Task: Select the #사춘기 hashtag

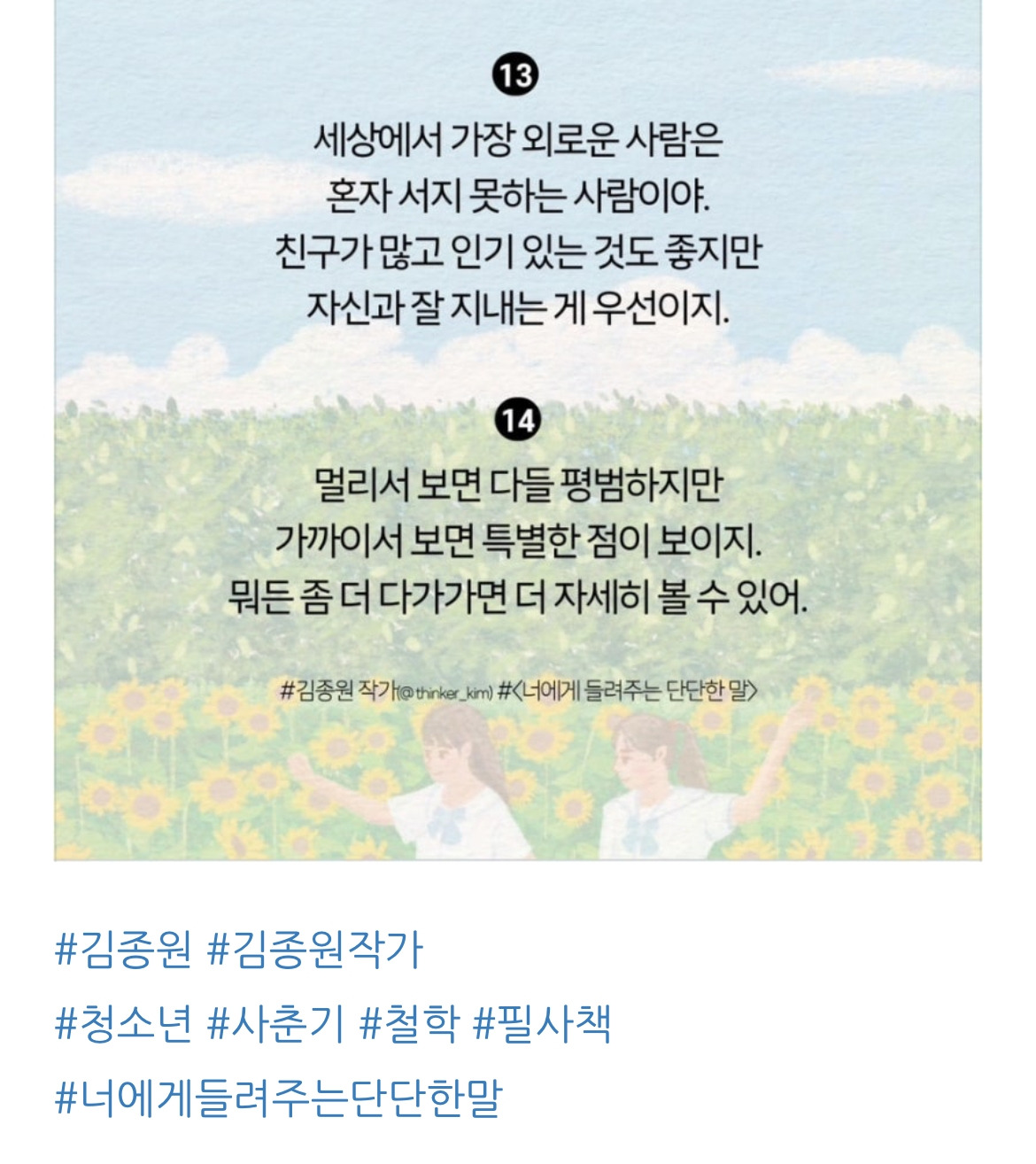Action: pyautogui.click(x=274, y=1024)
